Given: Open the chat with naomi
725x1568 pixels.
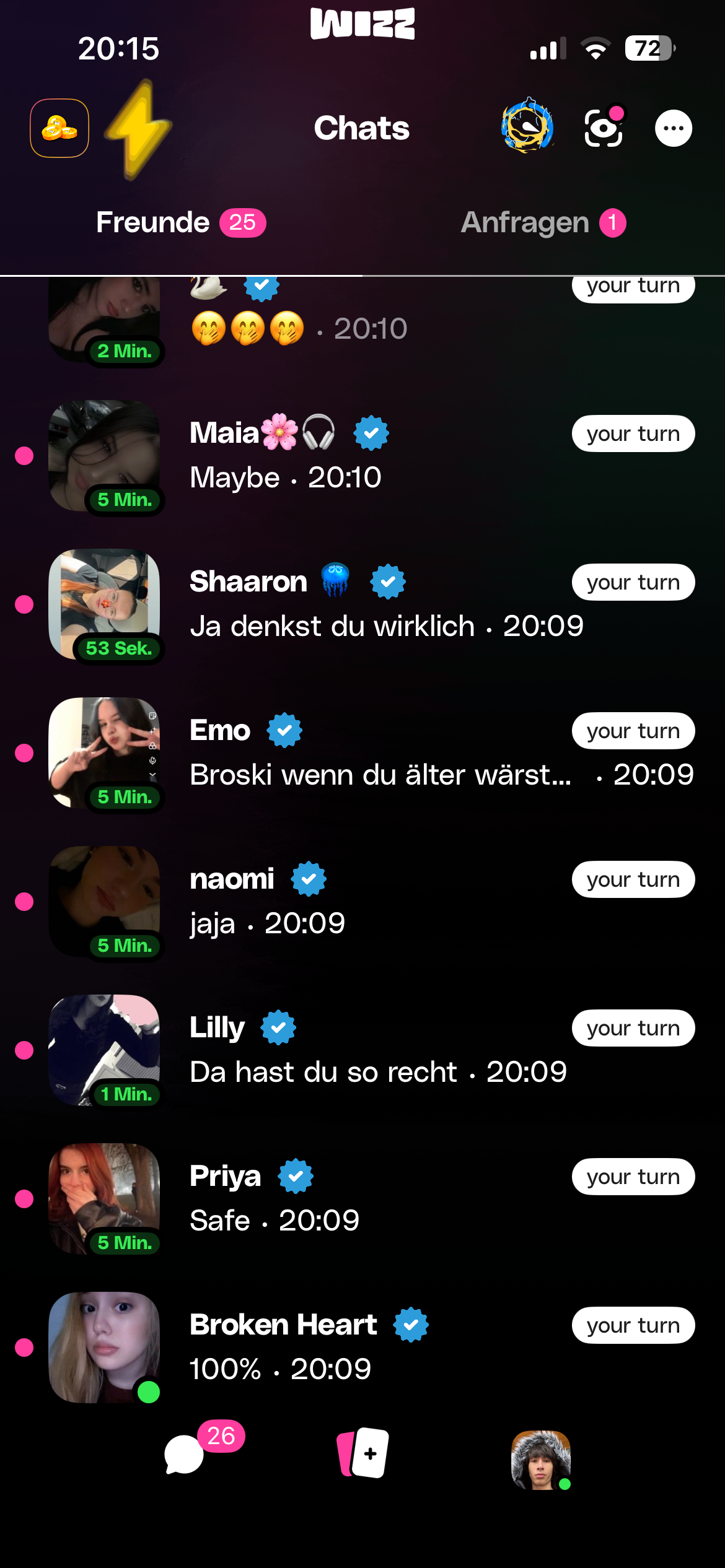Looking at the screenshot, I should coord(372,902).
